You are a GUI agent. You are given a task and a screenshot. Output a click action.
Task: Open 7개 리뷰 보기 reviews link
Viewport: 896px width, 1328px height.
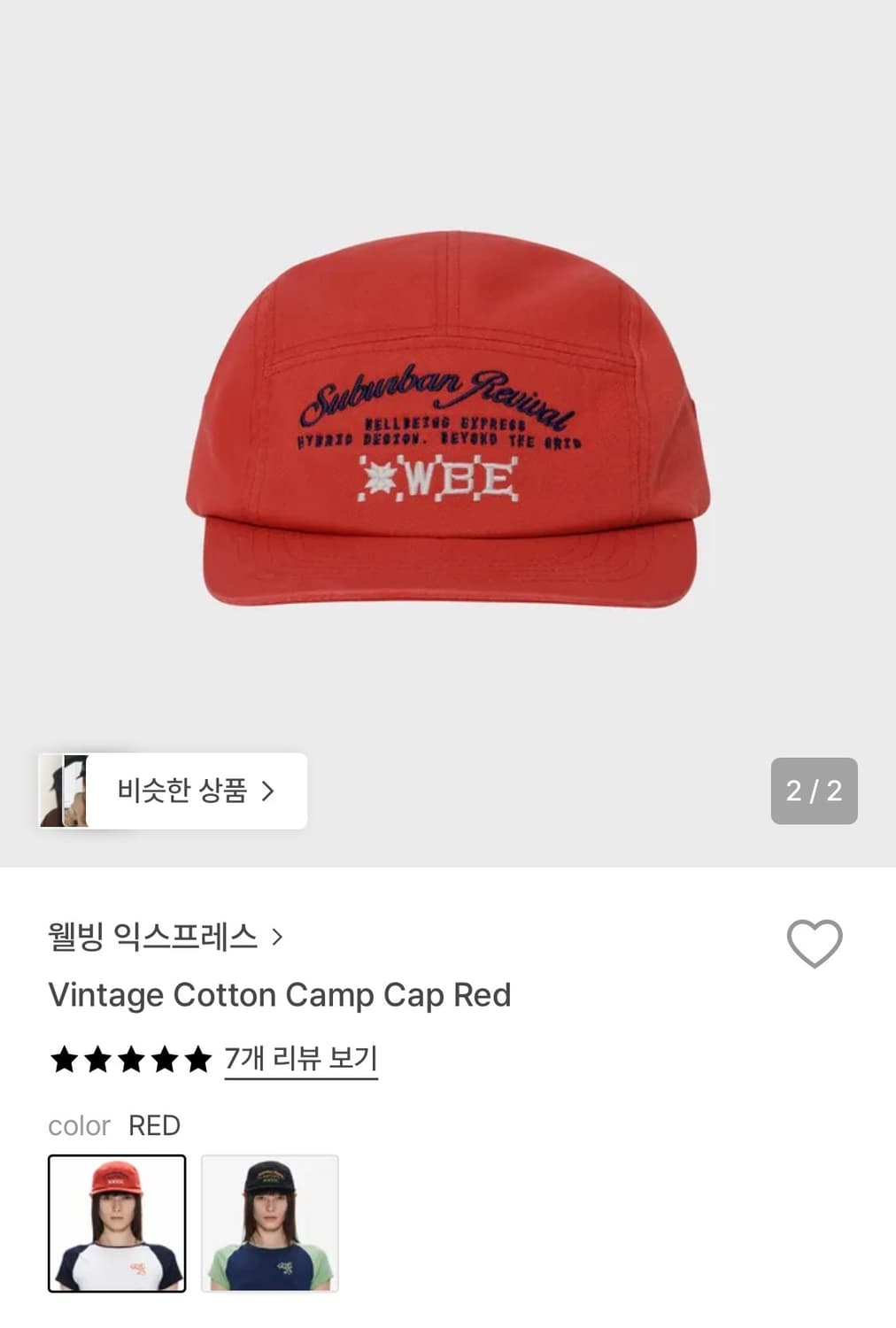click(x=301, y=1057)
